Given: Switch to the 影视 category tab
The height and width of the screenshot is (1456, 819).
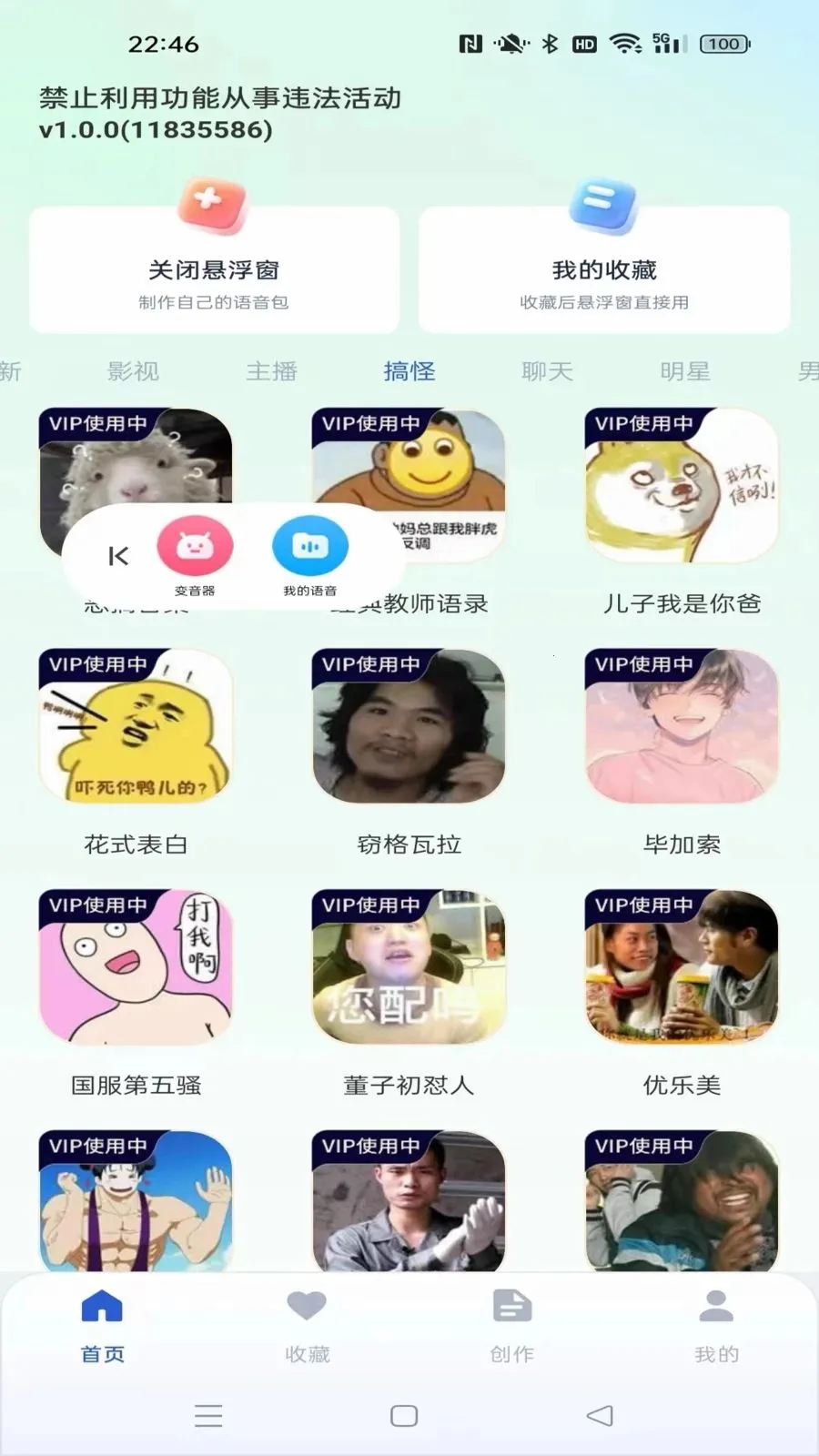Looking at the screenshot, I should coord(133,371).
